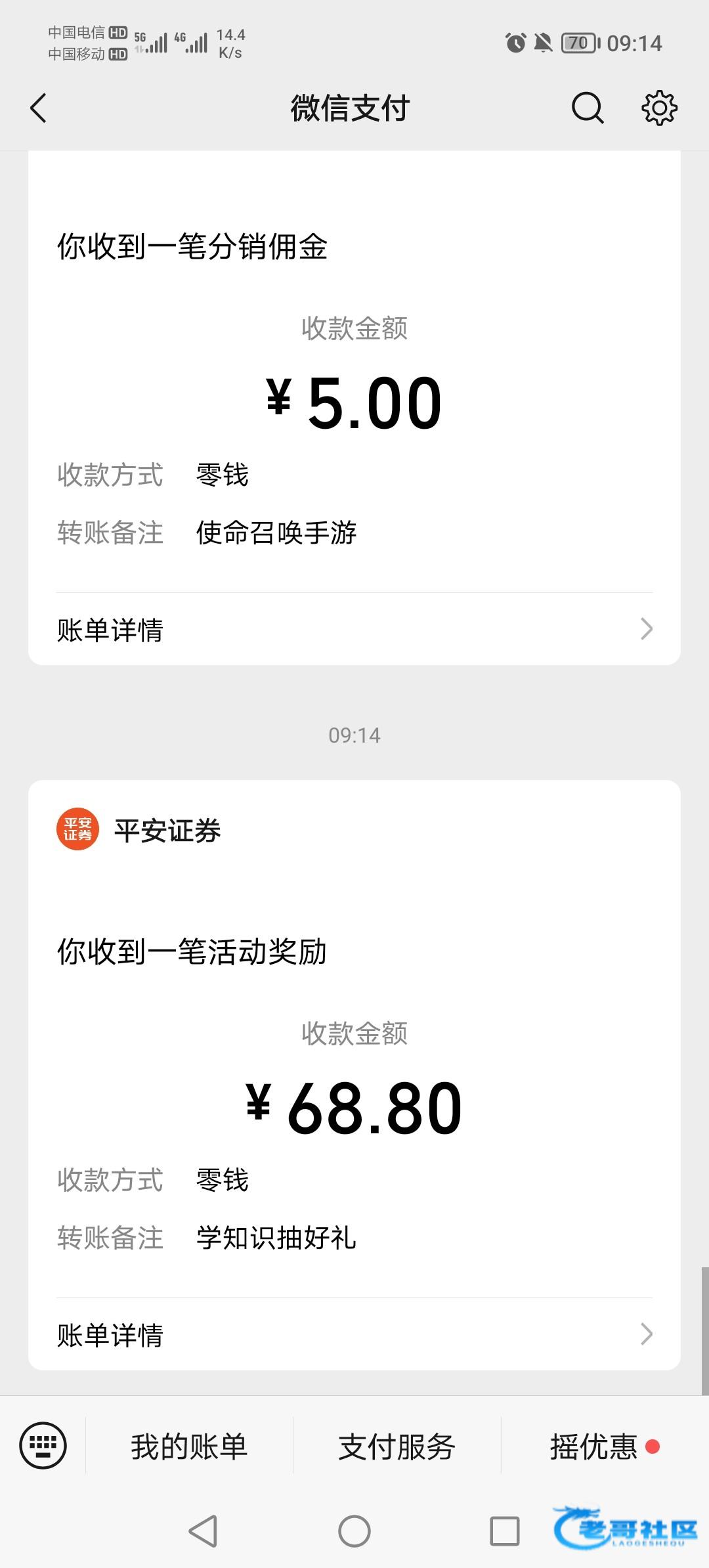The width and height of the screenshot is (709, 1568).
Task: Open 我的账单 menu
Action: click(x=189, y=1447)
